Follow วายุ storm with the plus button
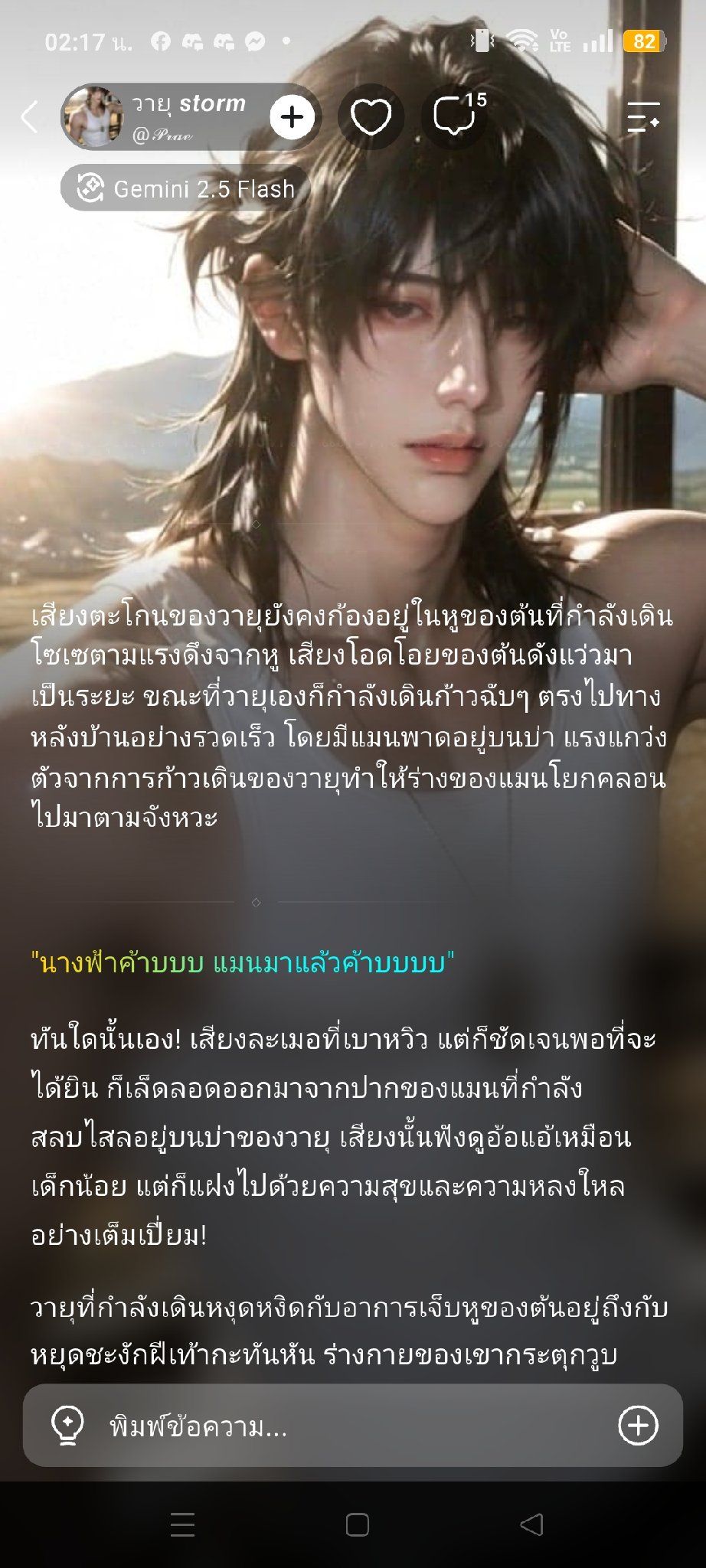 click(x=292, y=117)
